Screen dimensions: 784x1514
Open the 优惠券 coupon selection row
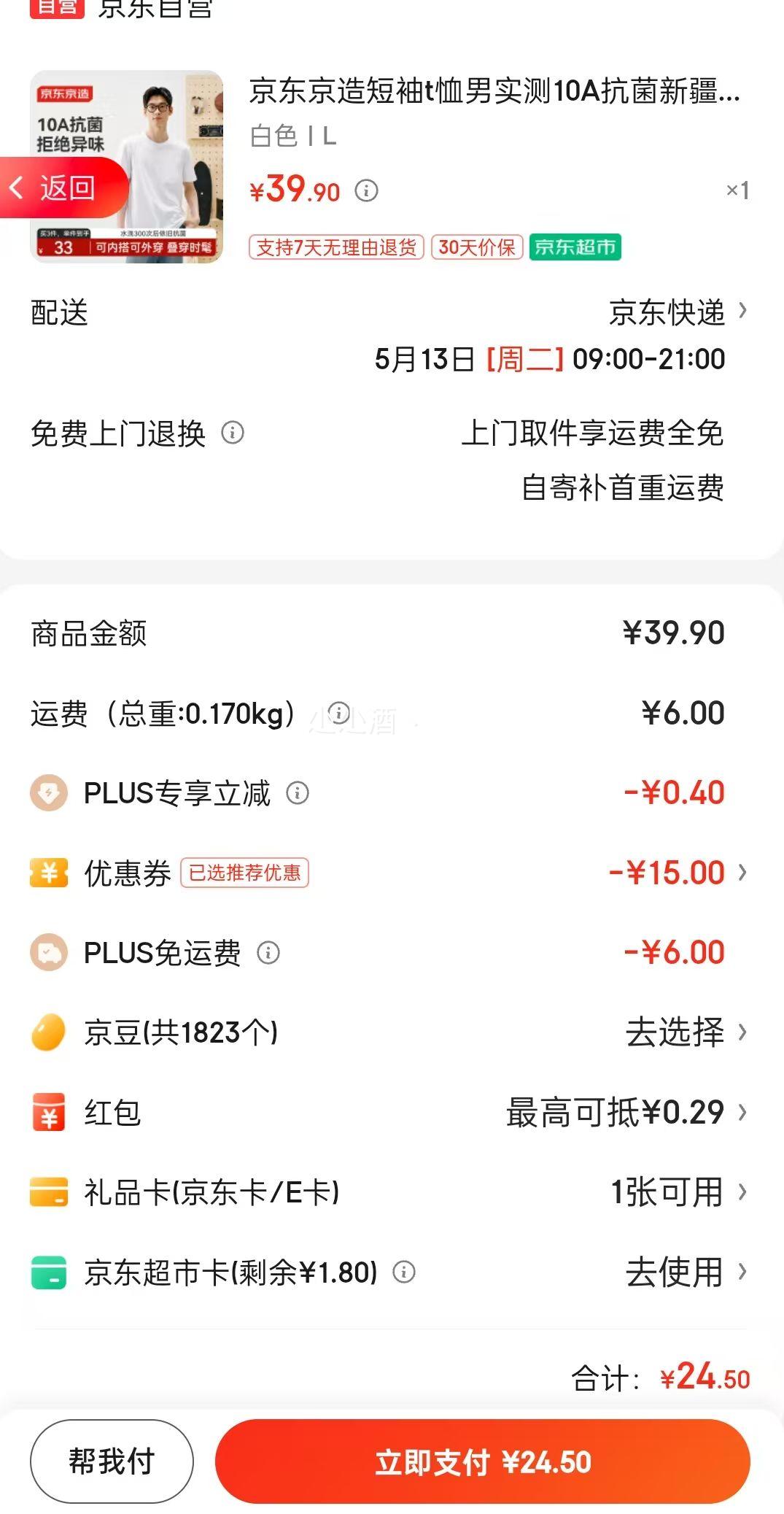tap(392, 873)
